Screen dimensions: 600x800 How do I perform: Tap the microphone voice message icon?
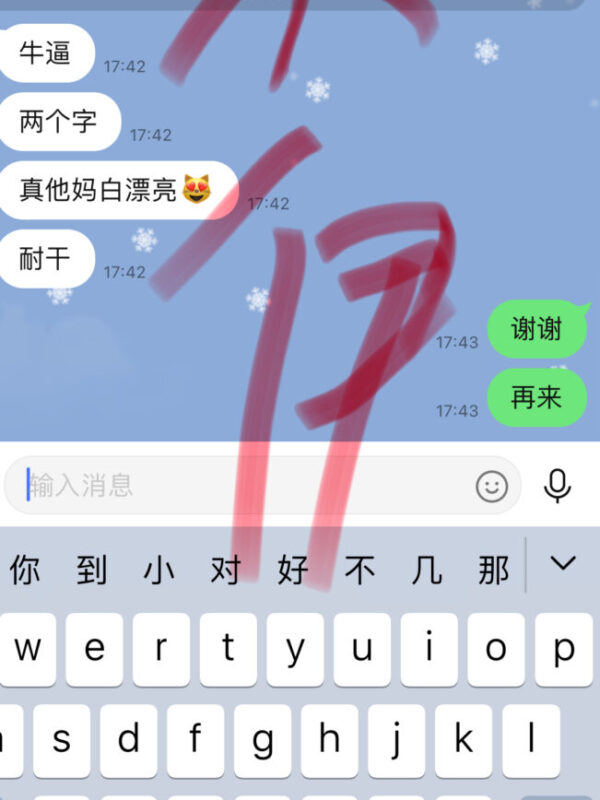(557, 486)
